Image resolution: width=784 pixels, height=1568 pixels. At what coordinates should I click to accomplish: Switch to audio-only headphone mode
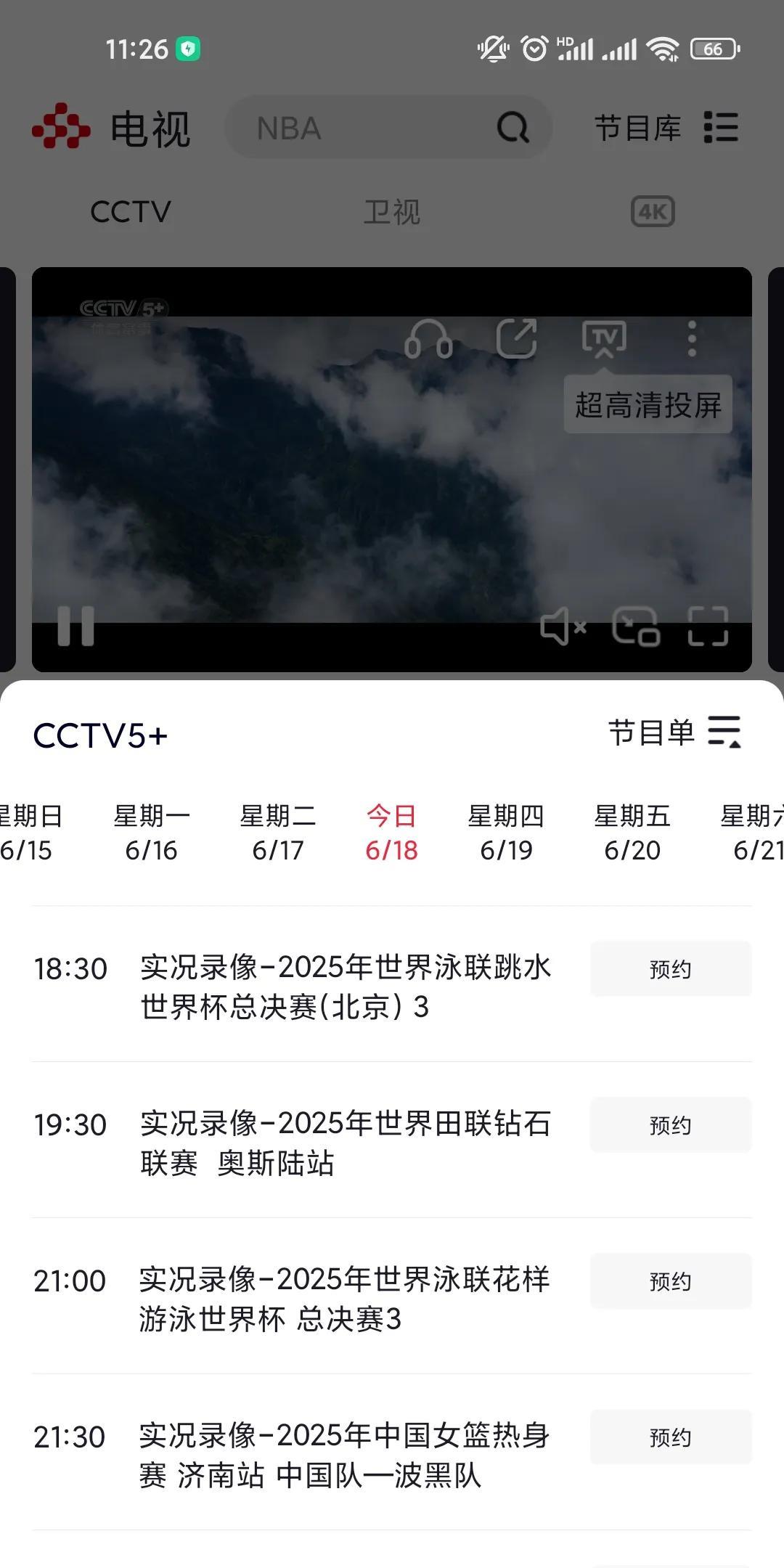(x=428, y=339)
